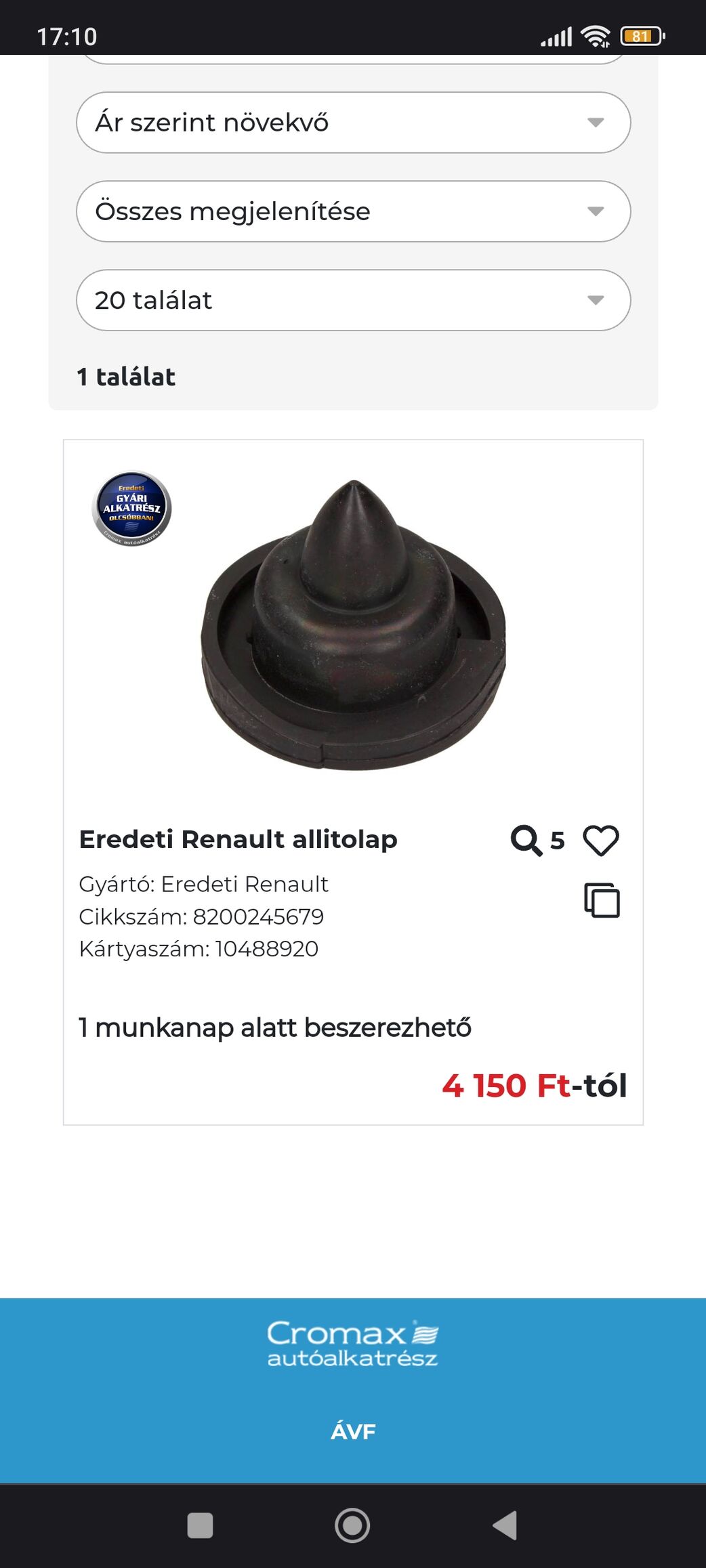Open the 'Ár szerint növekvő' sort dropdown
The height and width of the screenshot is (1568, 706).
tap(353, 123)
